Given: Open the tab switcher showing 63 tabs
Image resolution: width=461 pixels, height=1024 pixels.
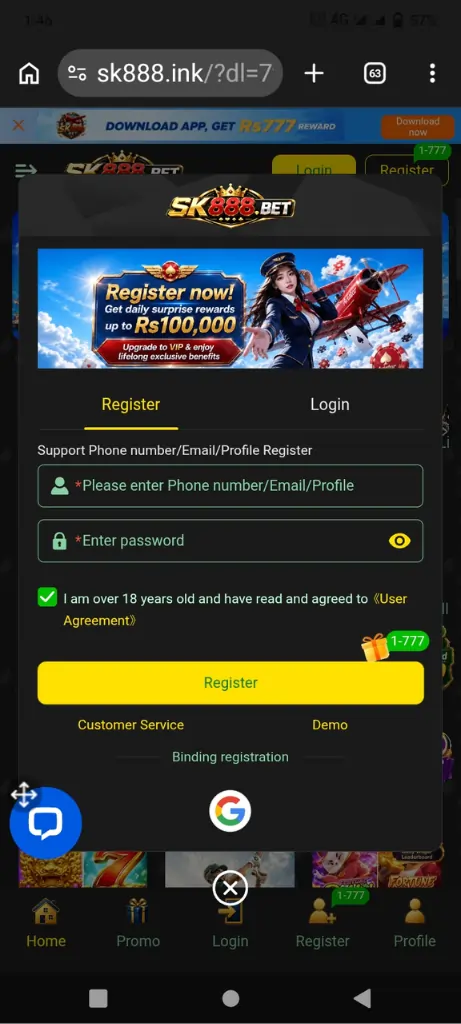Looking at the screenshot, I should coord(375,73).
